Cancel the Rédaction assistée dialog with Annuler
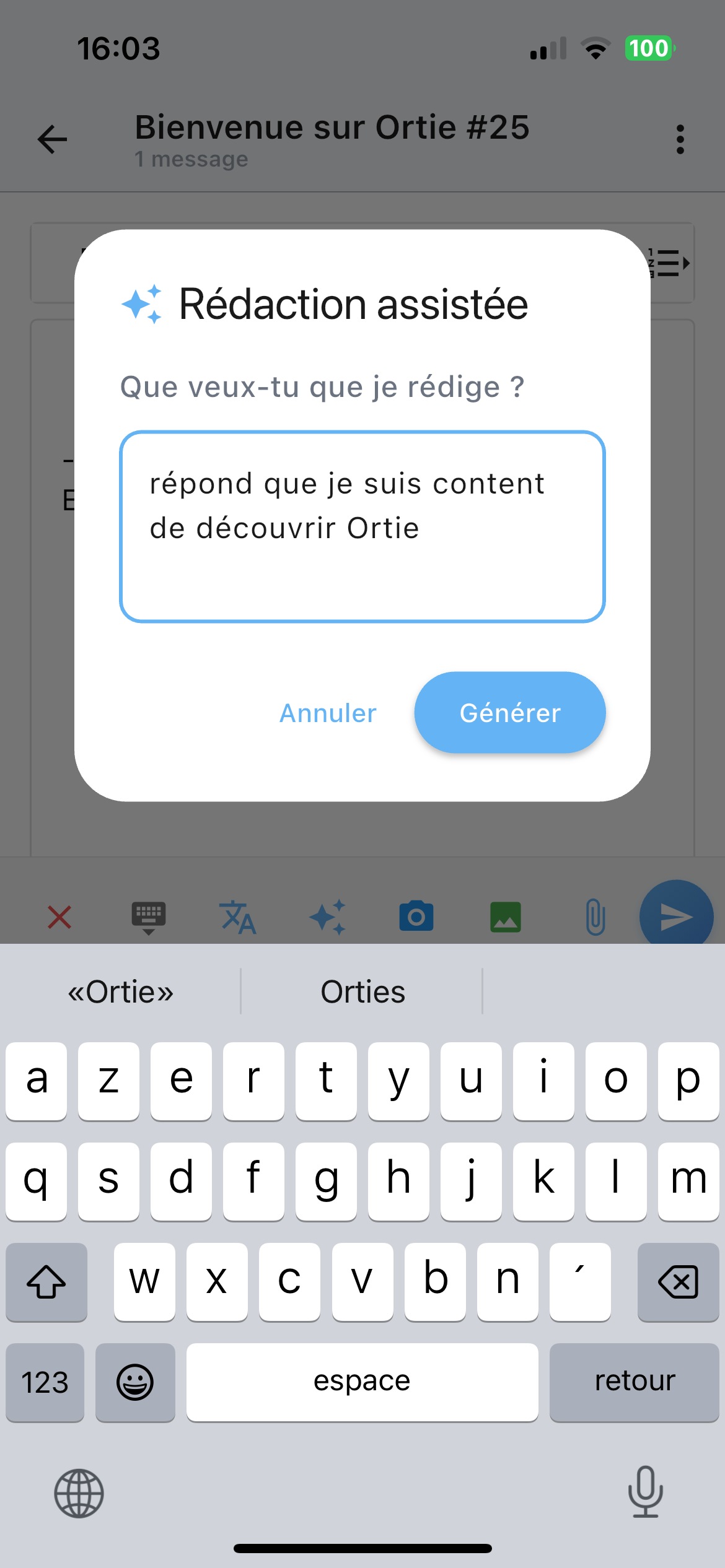725x1568 pixels. [x=328, y=713]
